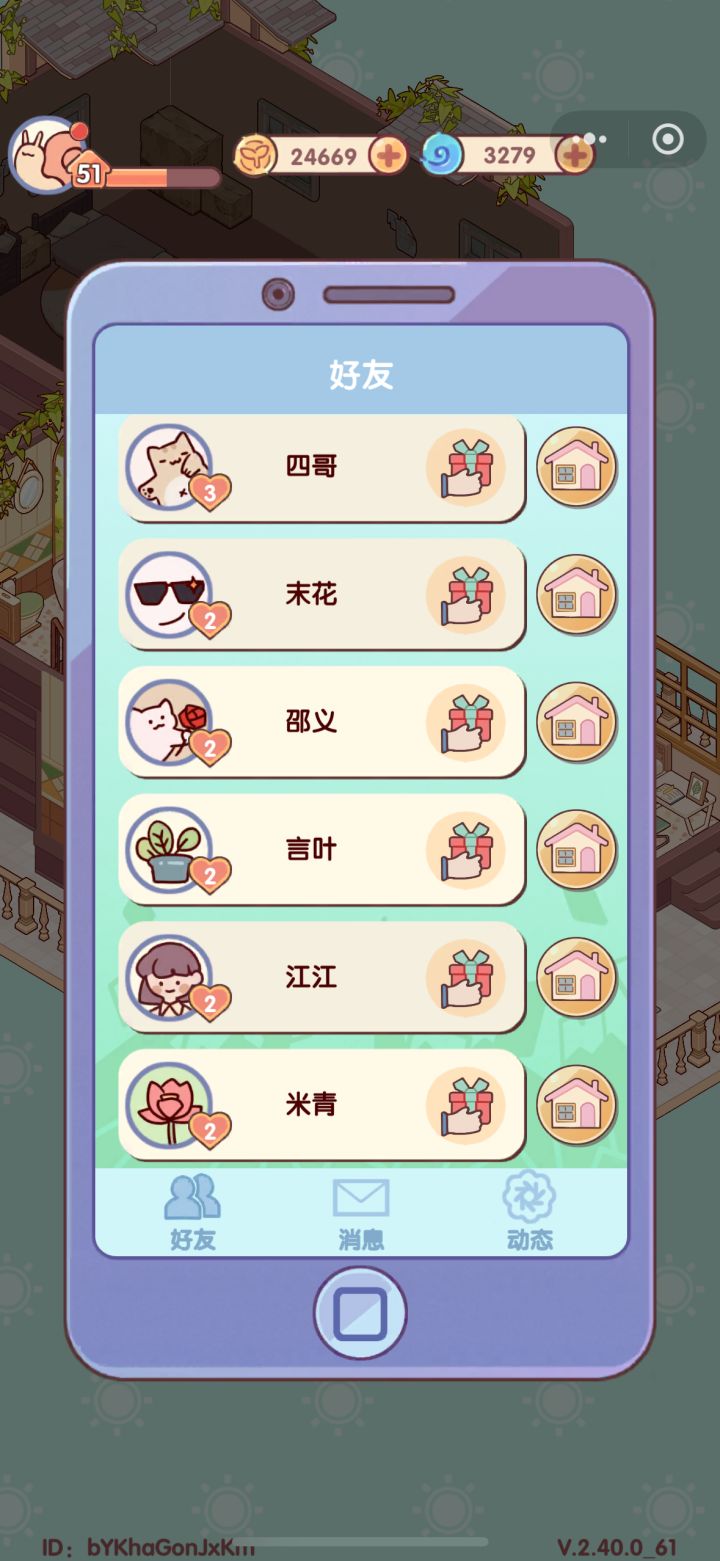Open the gift icon next to 邵义

pyautogui.click(x=466, y=723)
